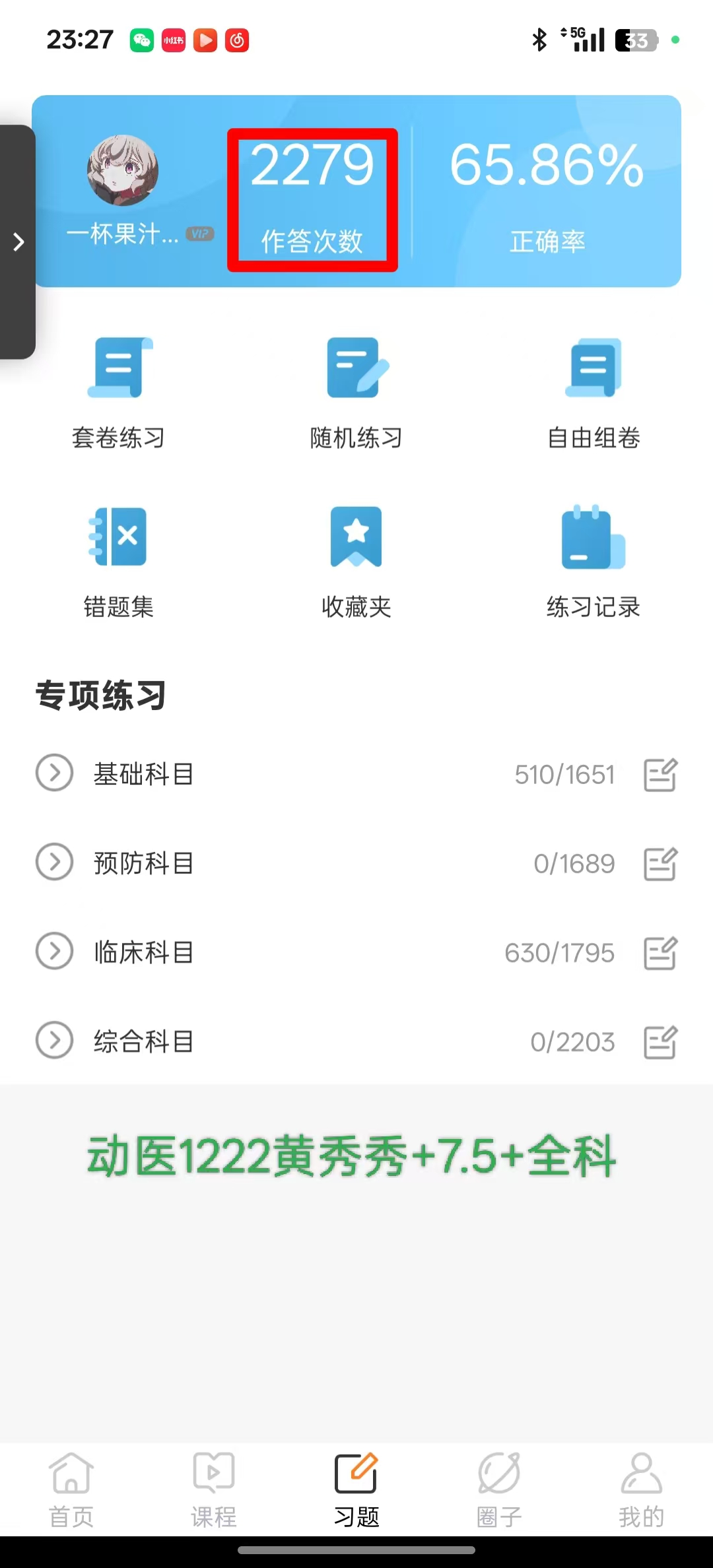Tap the practice icon for 临床科目
The height and width of the screenshot is (1568, 713).
click(660, 953)
